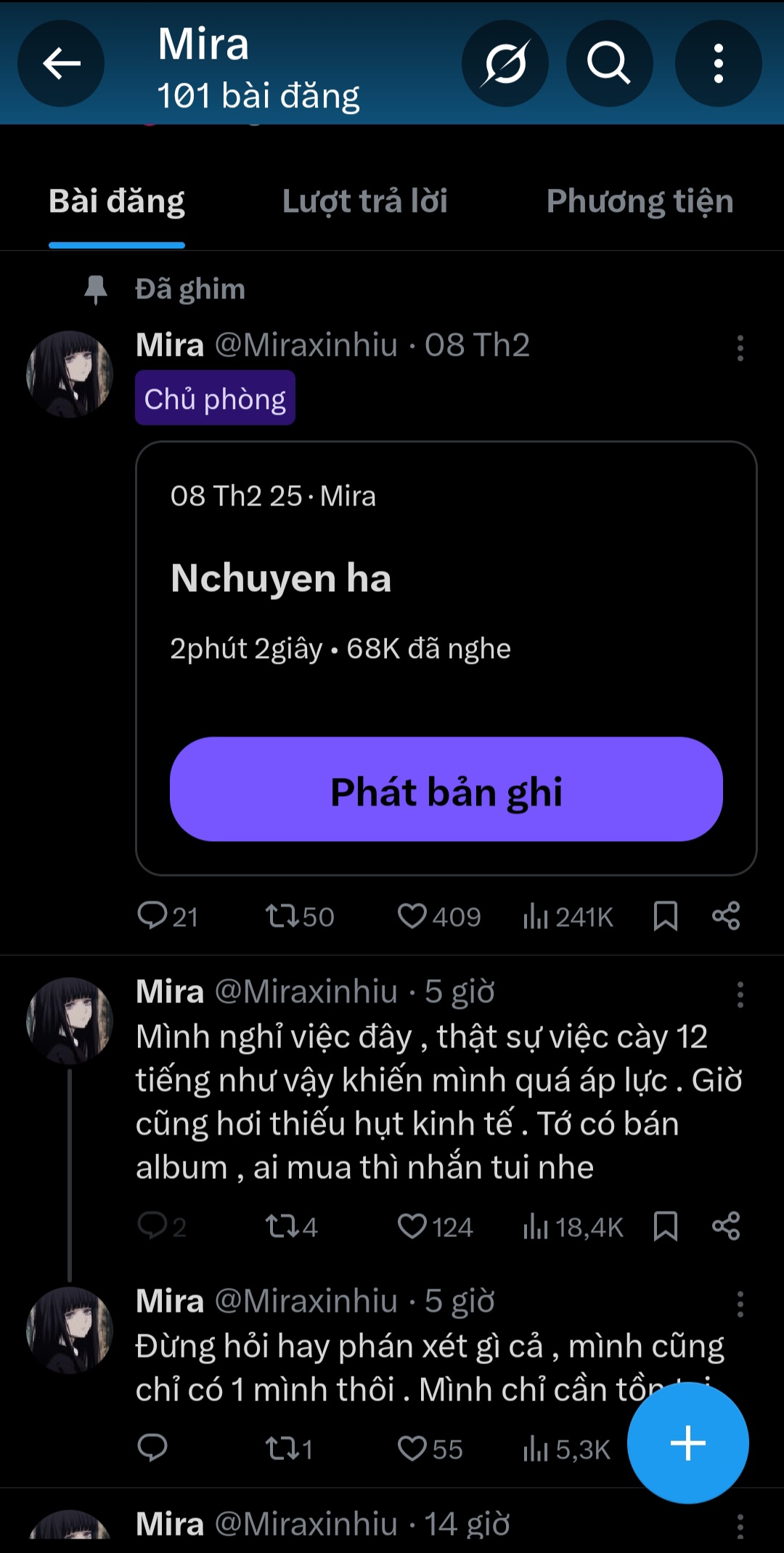Bookmark the pinned Nchuyen ha post
The width and height of the screenshot is (784, 1553).
[665, 916]
